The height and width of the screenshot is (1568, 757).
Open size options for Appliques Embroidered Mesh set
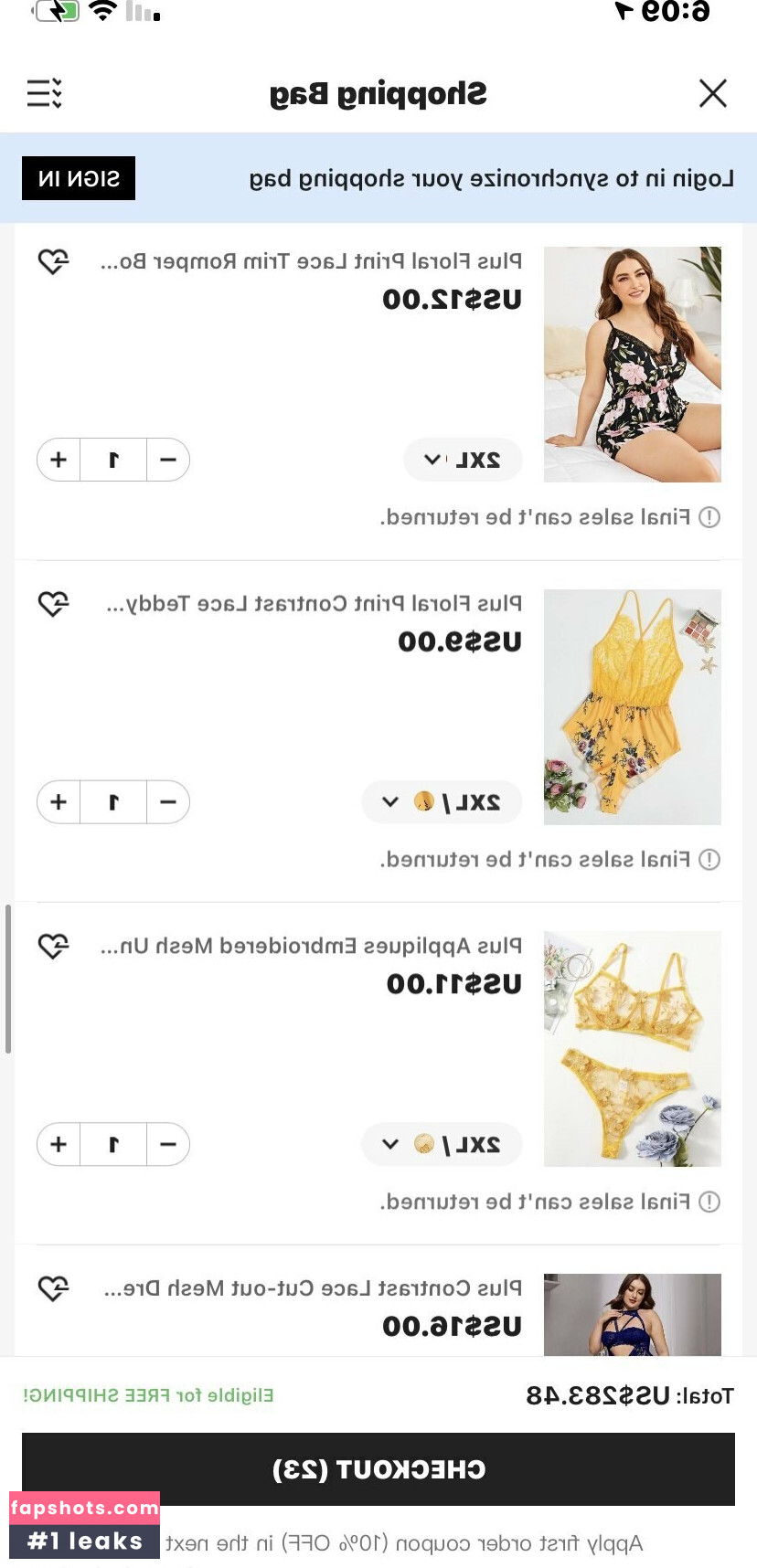click(x=442, y=1144)
